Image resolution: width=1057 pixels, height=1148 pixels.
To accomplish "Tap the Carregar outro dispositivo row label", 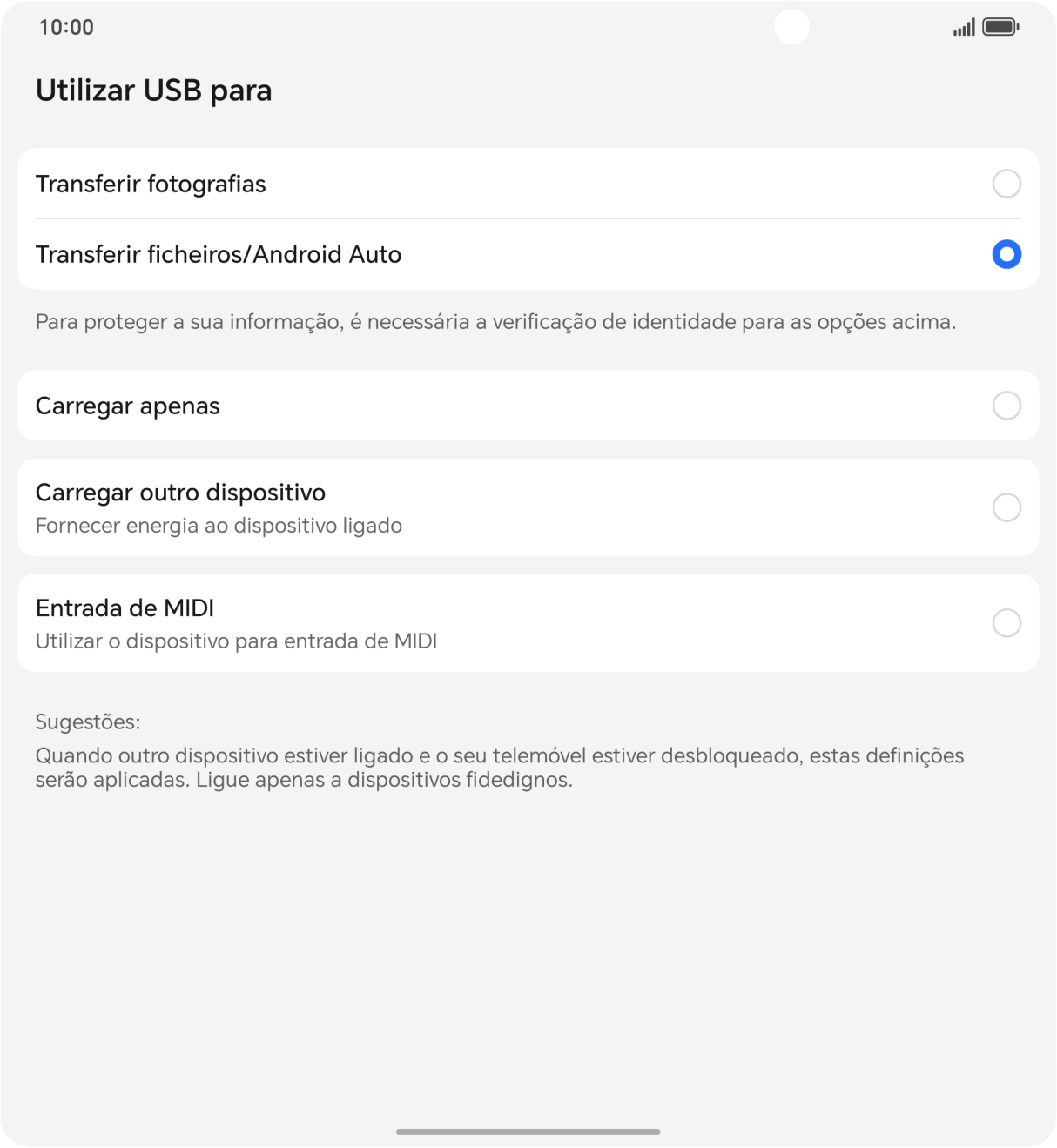I will 180,493.
